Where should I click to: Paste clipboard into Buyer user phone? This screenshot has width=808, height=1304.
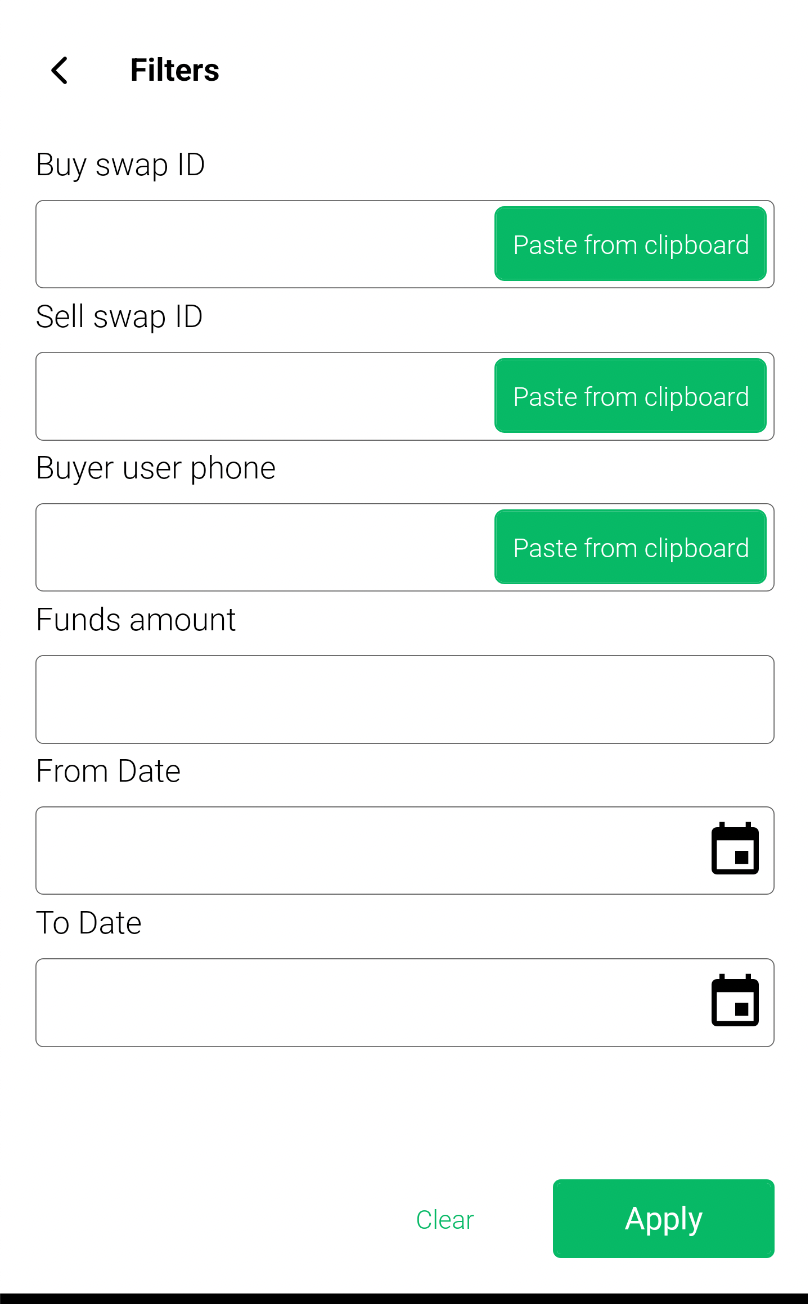coord(631,547)
